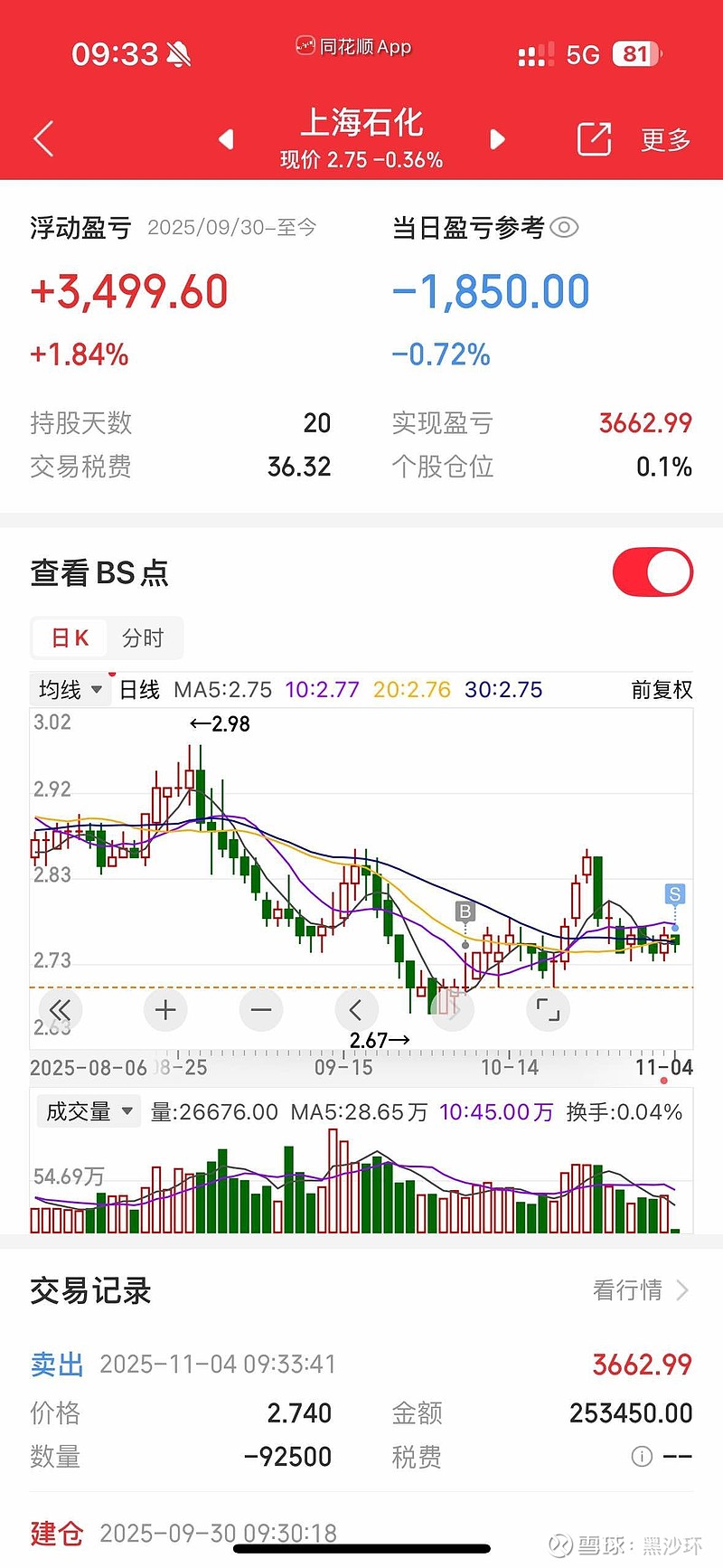Switch to the 分时 tab
The height and width of the screenshot is (1568, 723).
145,638
